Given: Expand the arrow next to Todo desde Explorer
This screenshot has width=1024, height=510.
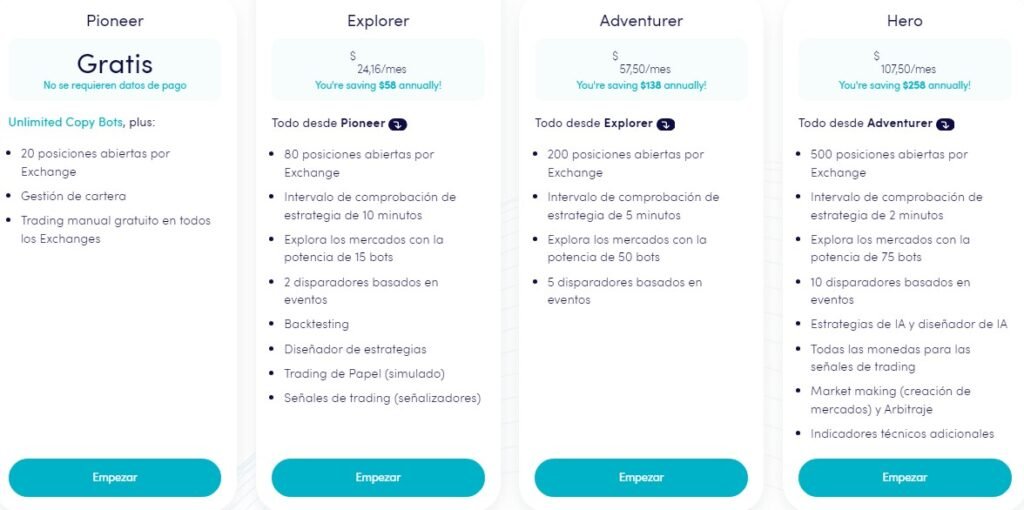Looking at the screenshot, I should click(666, 124).
